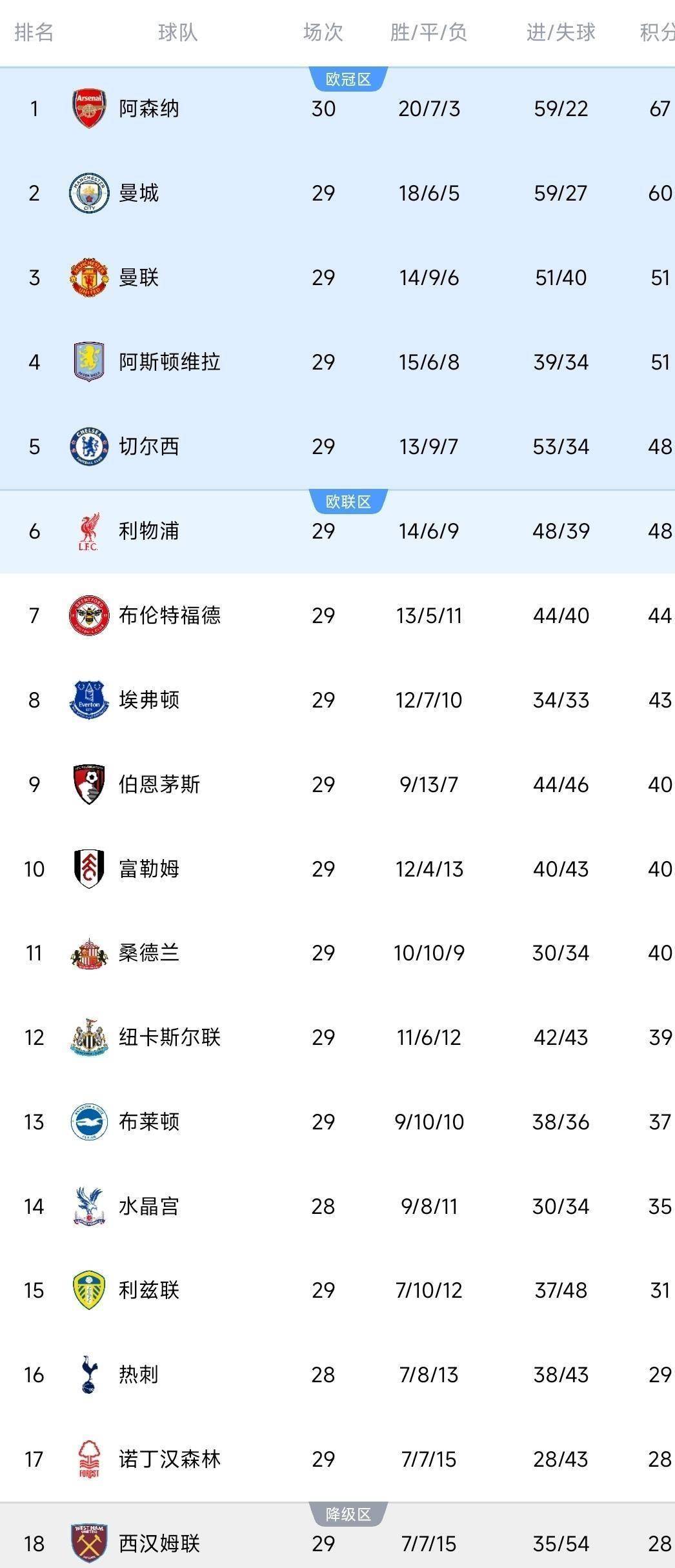Click the Everton club logo

(88, 700)
